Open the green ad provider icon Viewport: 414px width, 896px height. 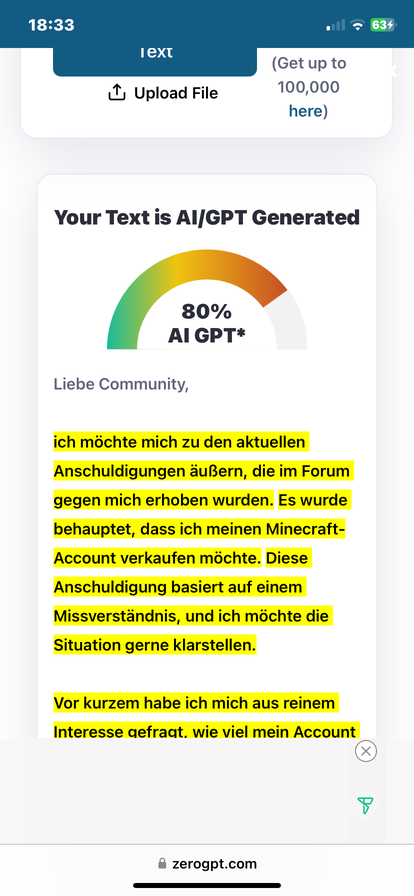click(x=365, y=805)
